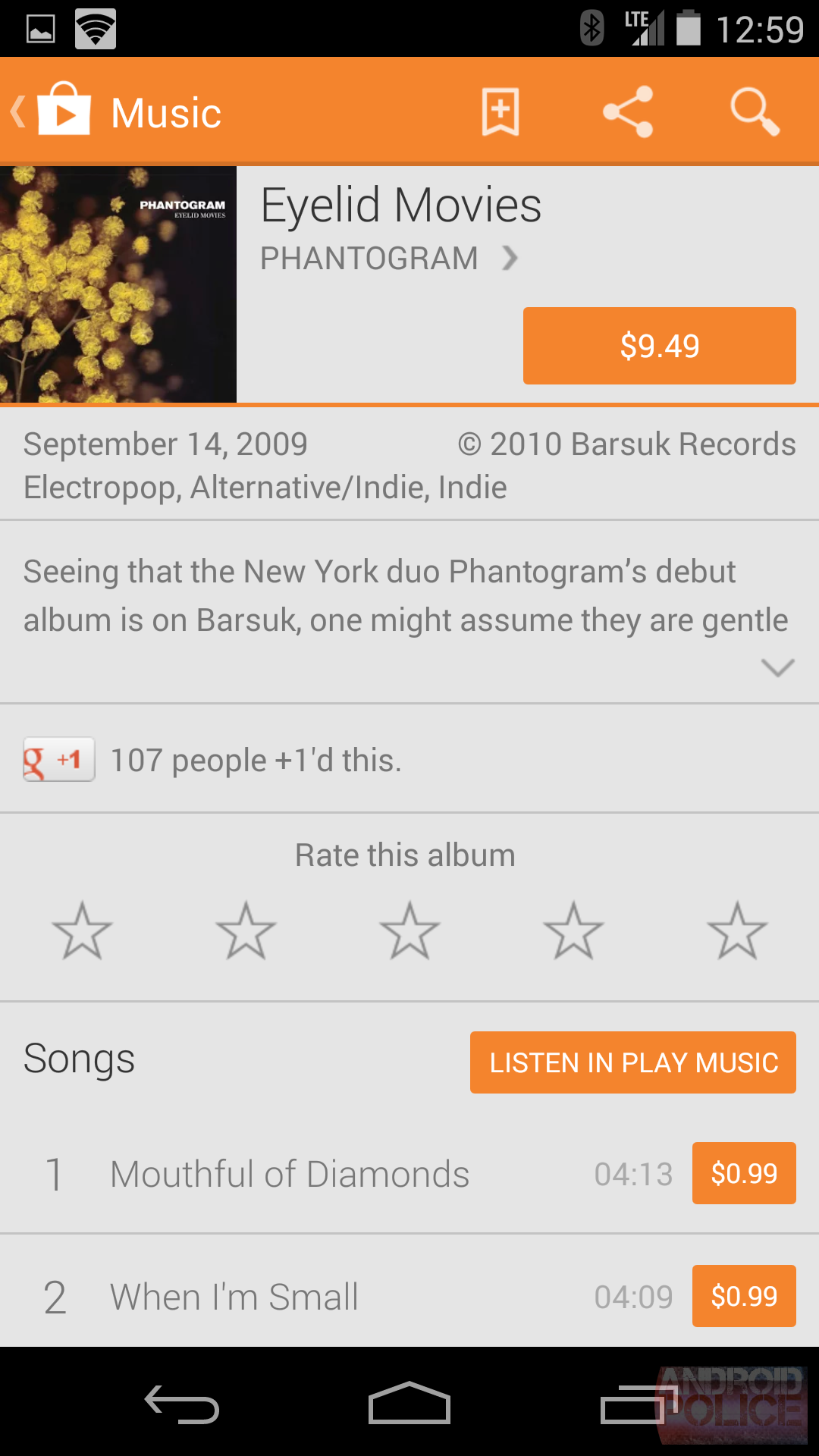Add this album to the wishlist
The width and height of the screenshot is (819, 1456).
click(500, 111)
